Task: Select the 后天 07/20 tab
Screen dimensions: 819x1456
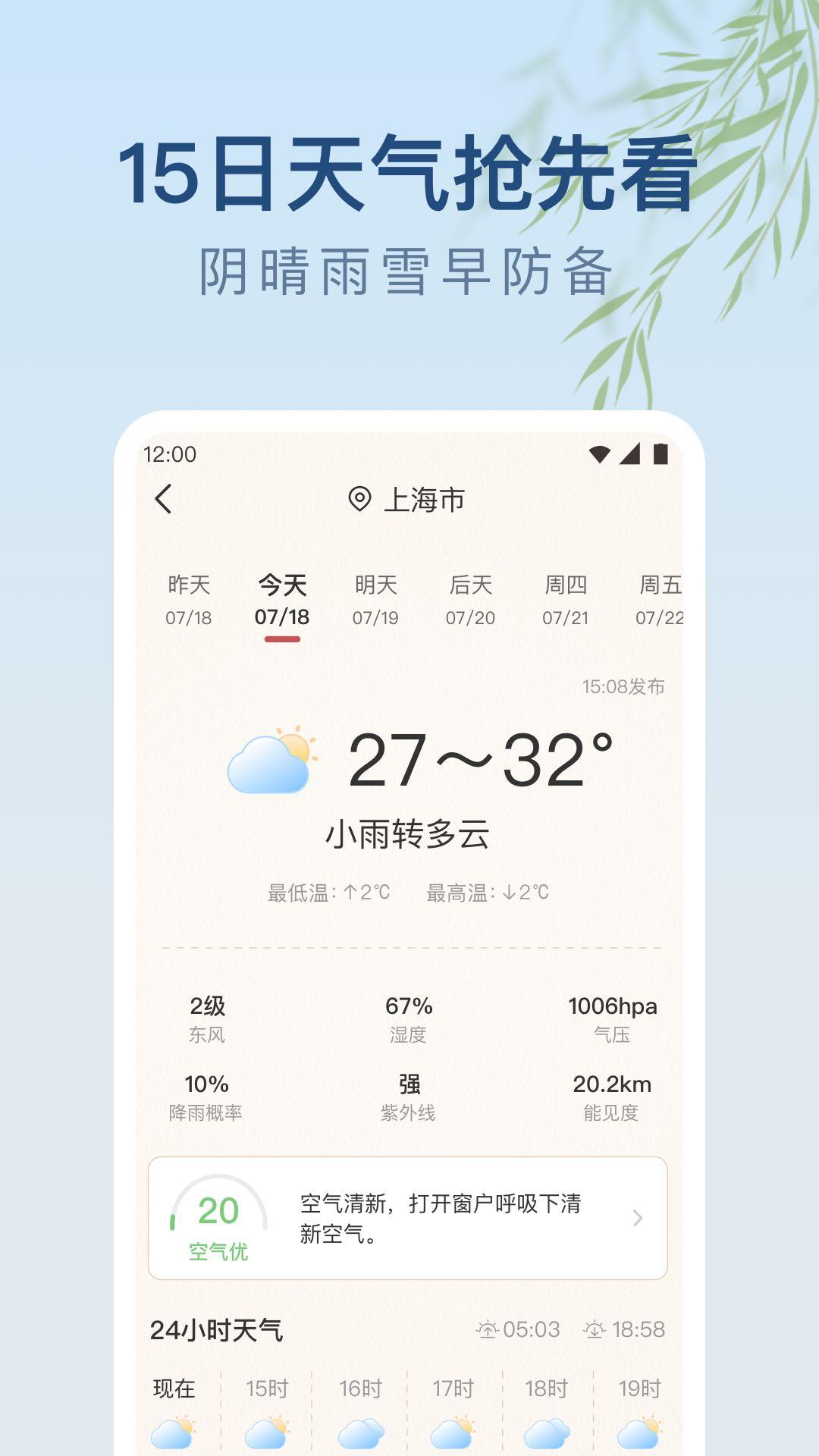Action: click(x=470, y=599)
